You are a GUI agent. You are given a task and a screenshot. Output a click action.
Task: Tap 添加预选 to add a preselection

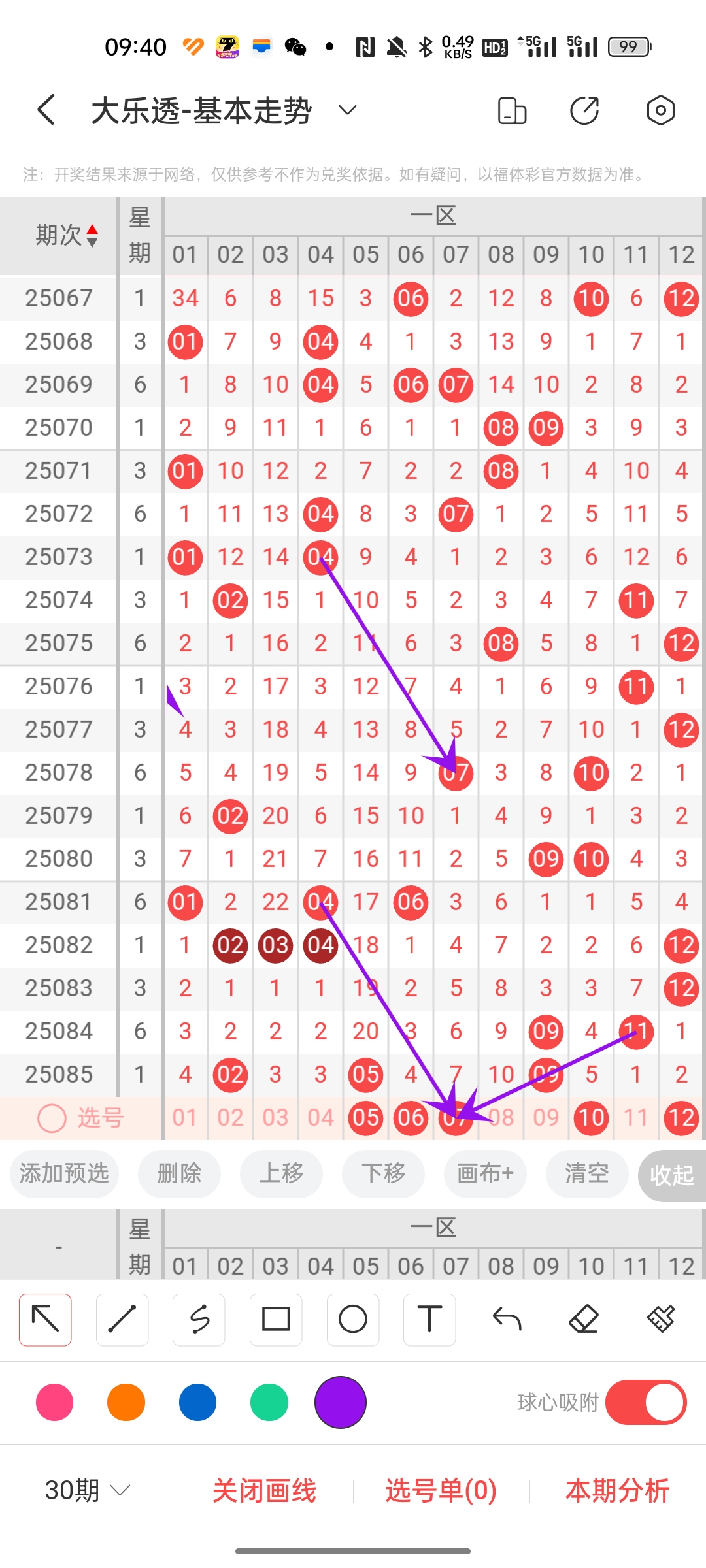pyautogui.click(x=63, y=1173)
